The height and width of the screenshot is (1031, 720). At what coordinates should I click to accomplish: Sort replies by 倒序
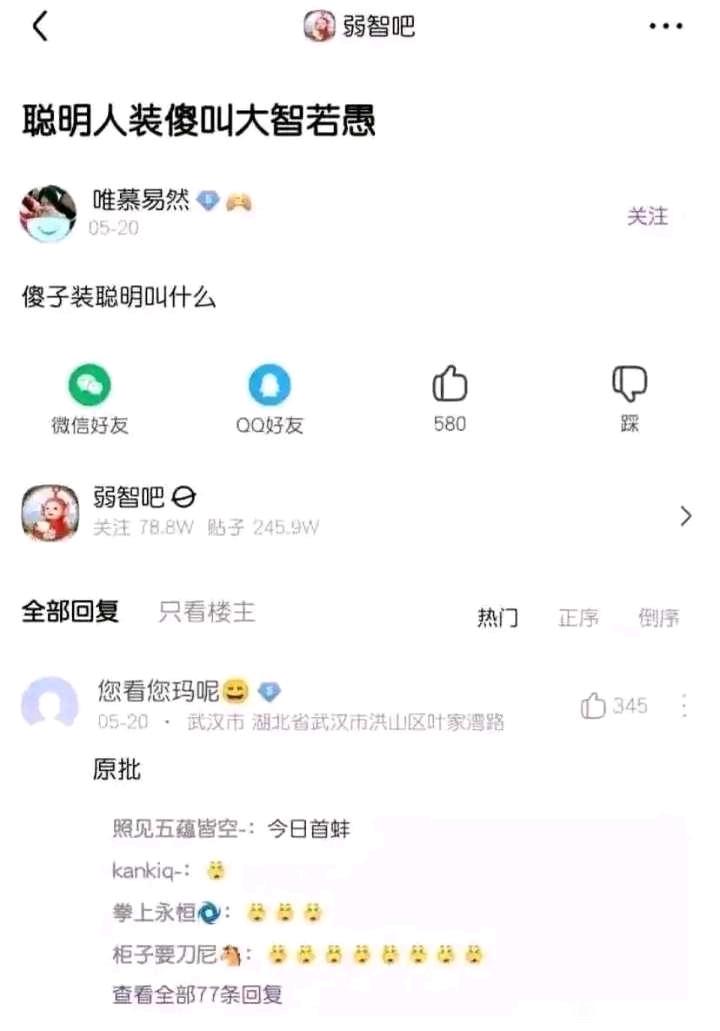pyautogui.click(x=659, y=618)
